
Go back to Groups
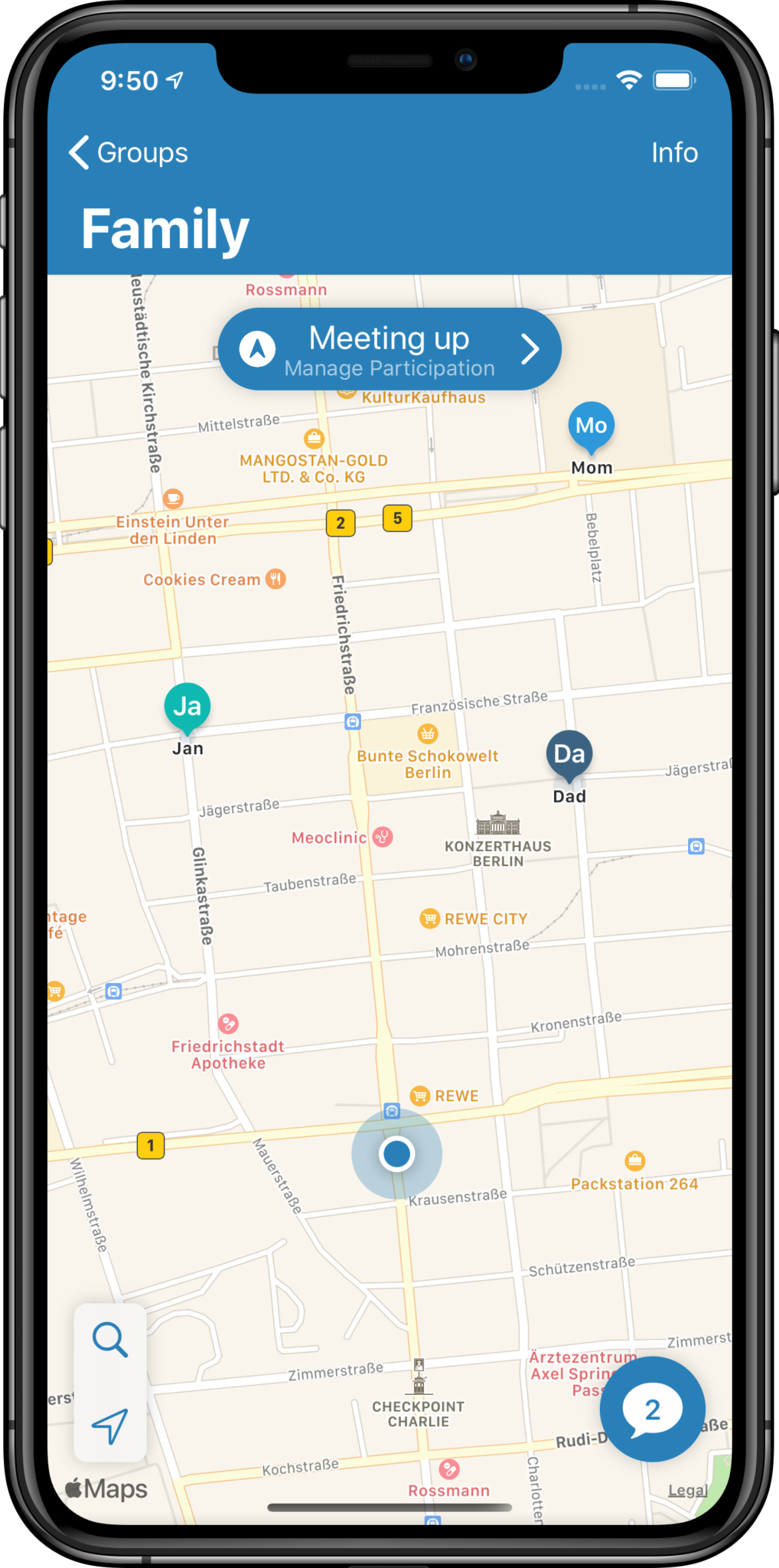click(x=129, y=152)
